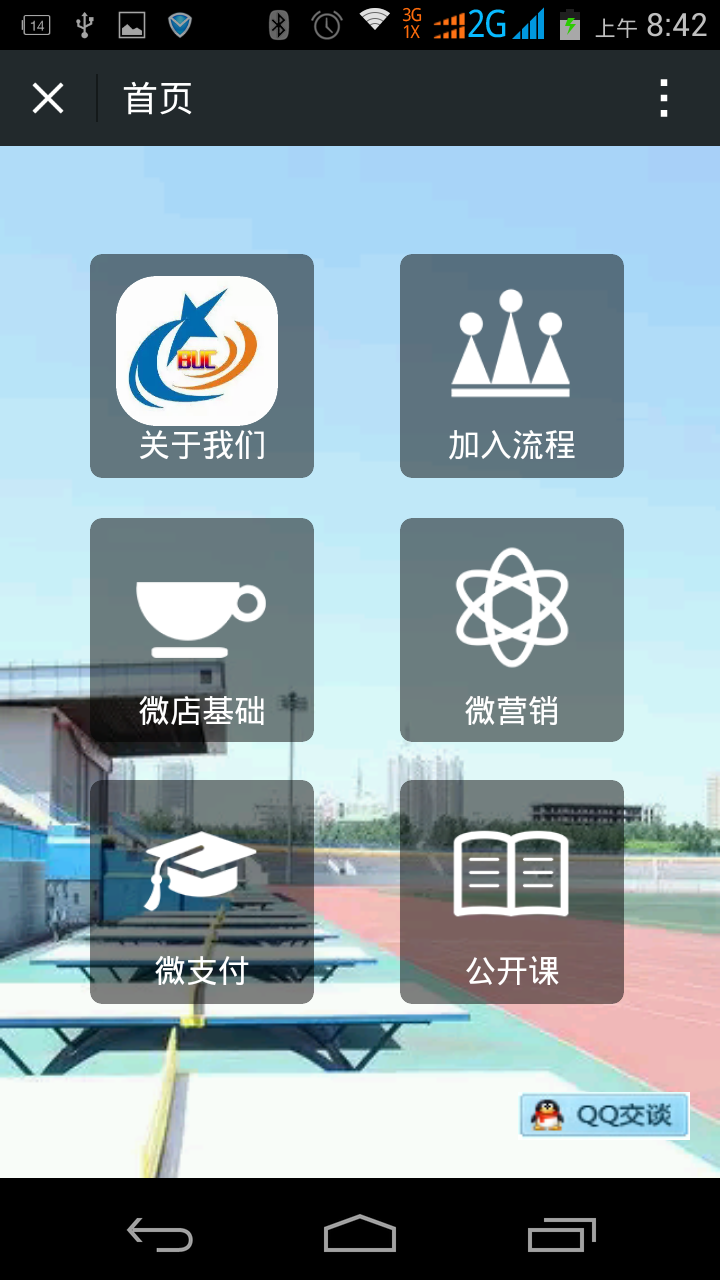Open the three-dot overflow menu
The width and height of the screenshot is (720, 1280).
[x=663, y=98]
